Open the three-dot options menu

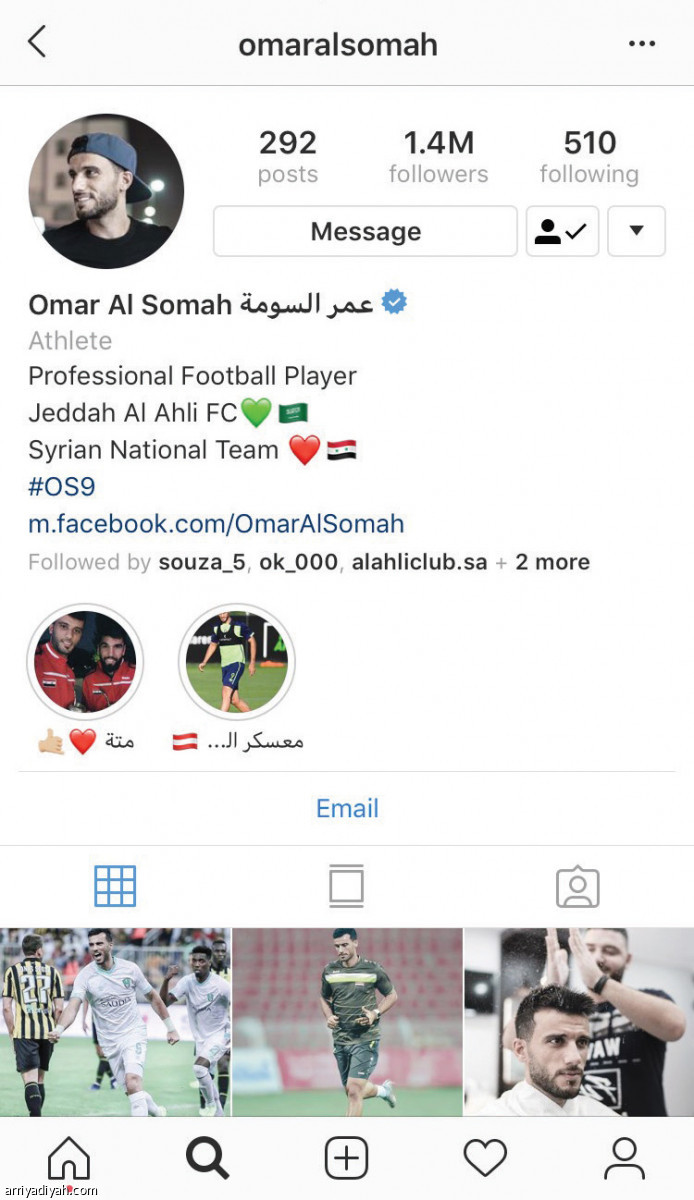tap(642, 44)
